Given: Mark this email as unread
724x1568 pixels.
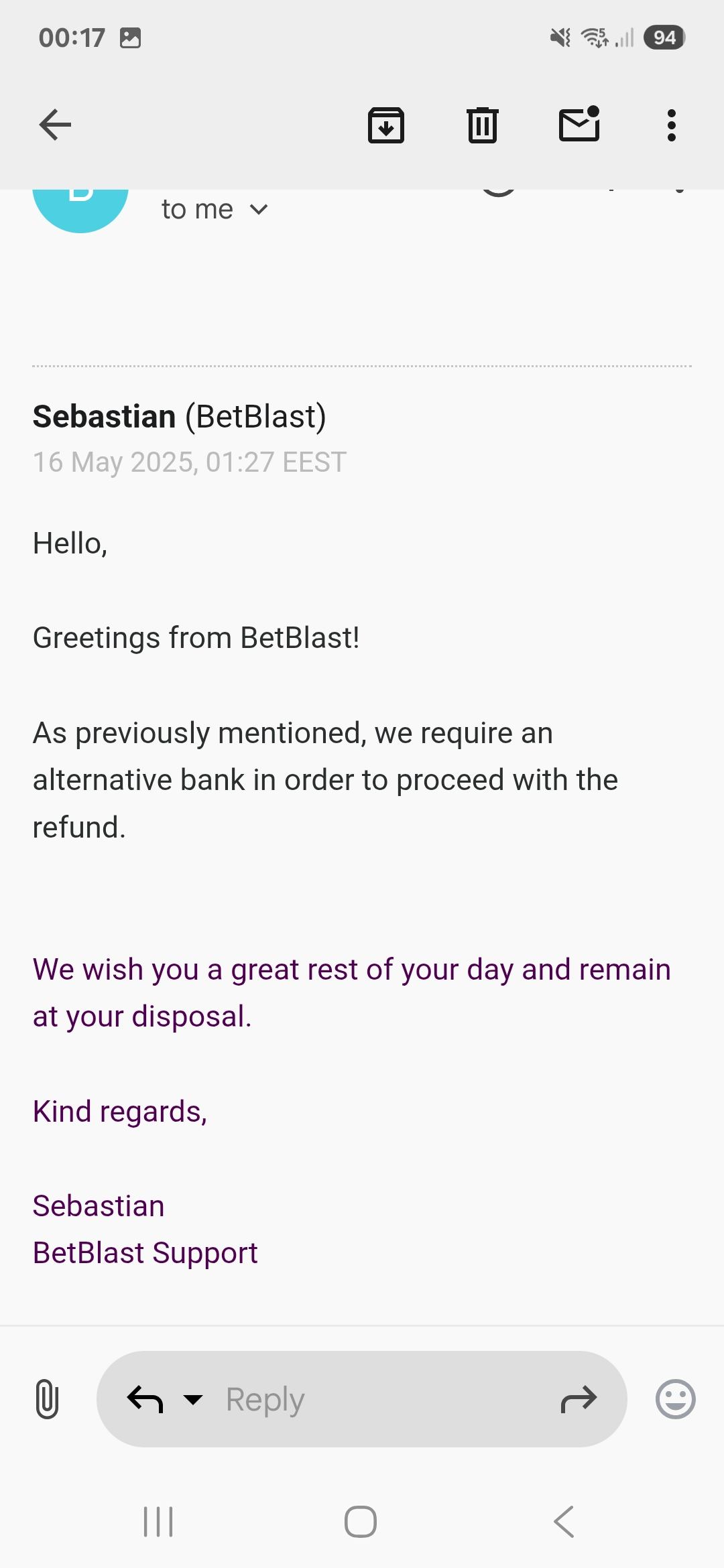Looking at the screenshot, I should click(x=579, y=125).
